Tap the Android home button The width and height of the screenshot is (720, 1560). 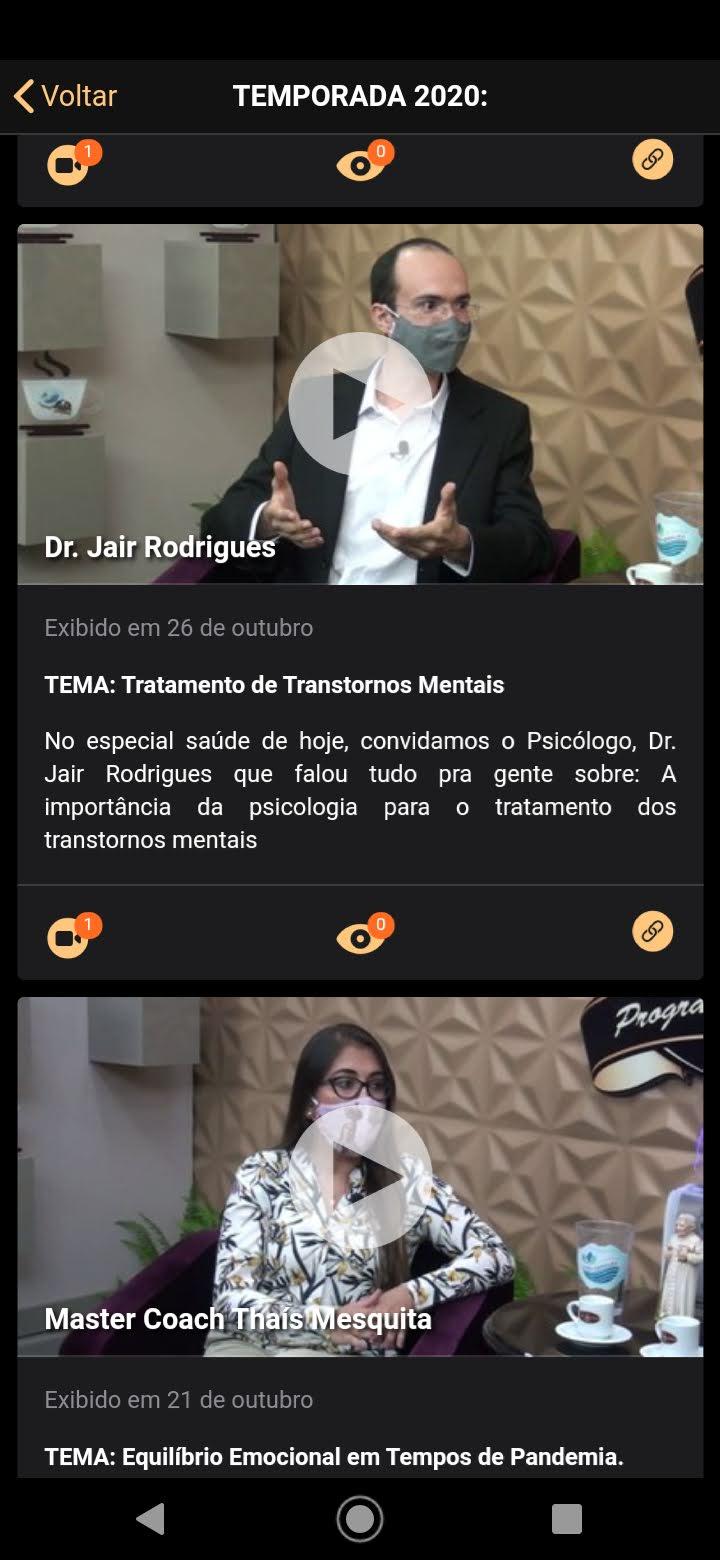[360, 1519]
